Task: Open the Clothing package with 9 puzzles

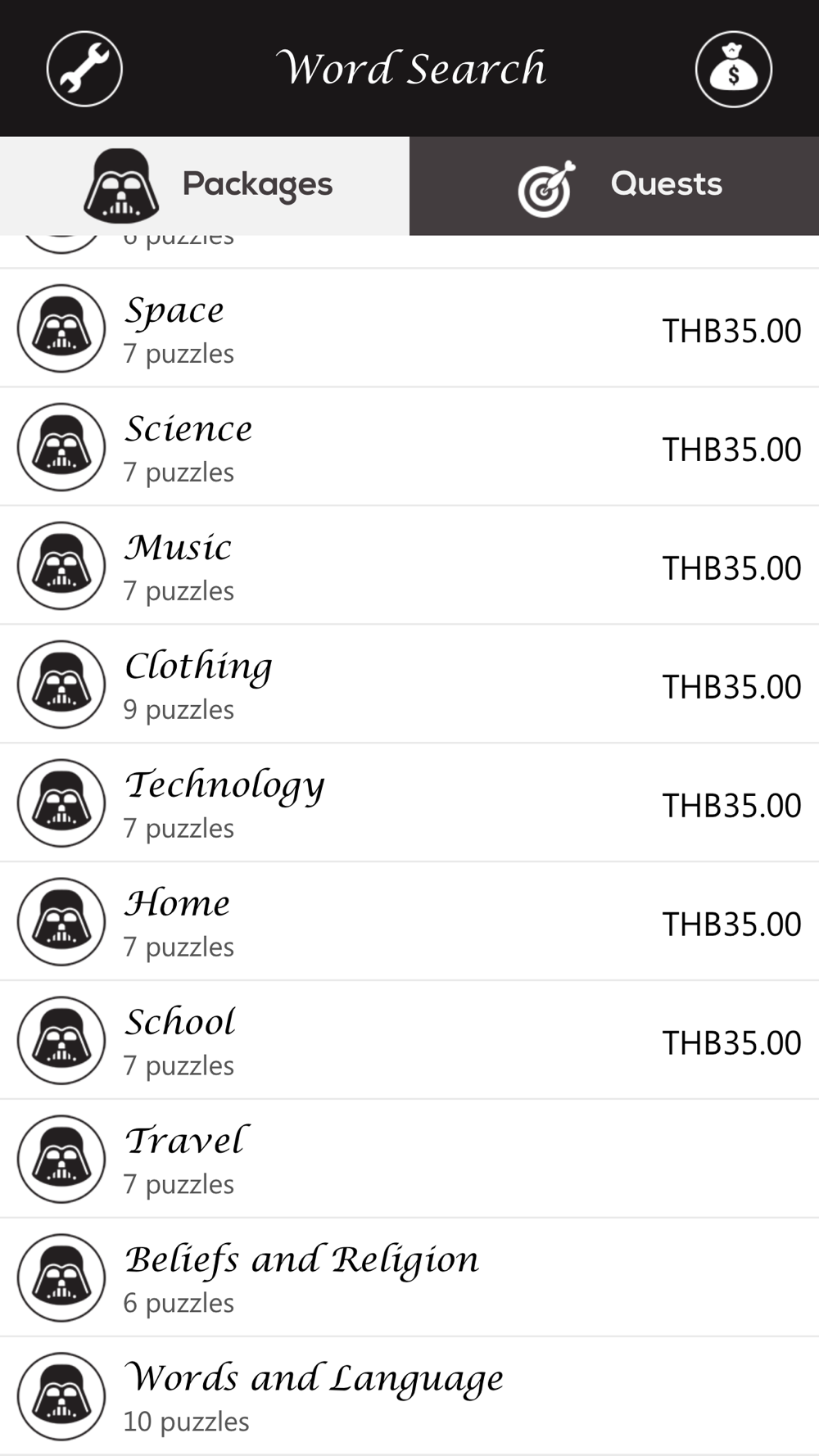Action: tap(409, 685)
